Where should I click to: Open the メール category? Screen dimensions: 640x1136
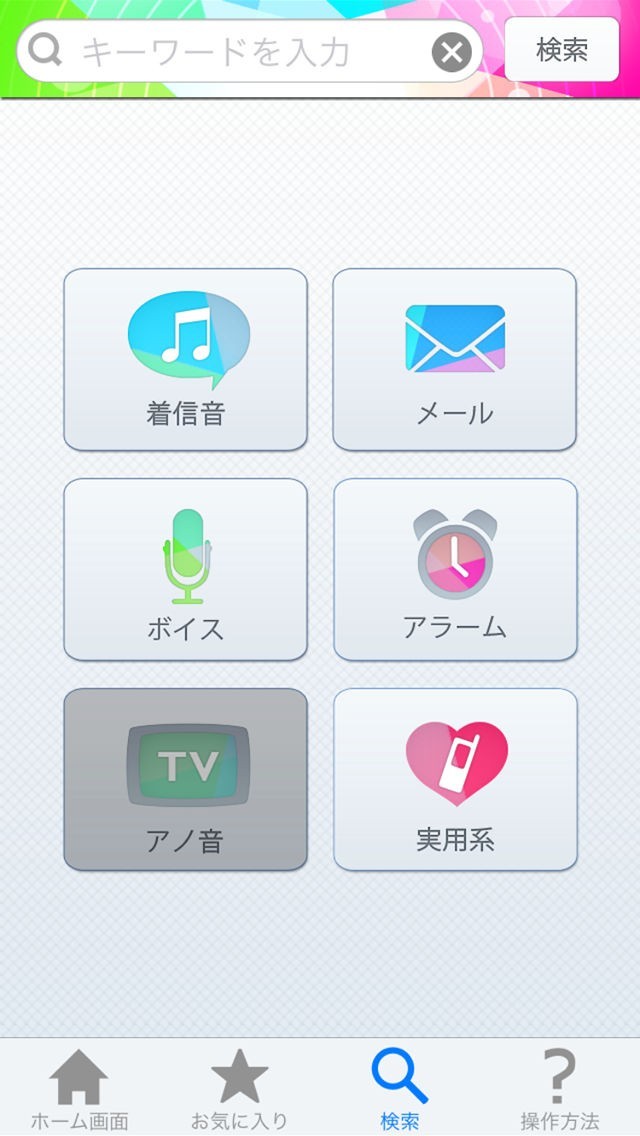click(455, 360)
